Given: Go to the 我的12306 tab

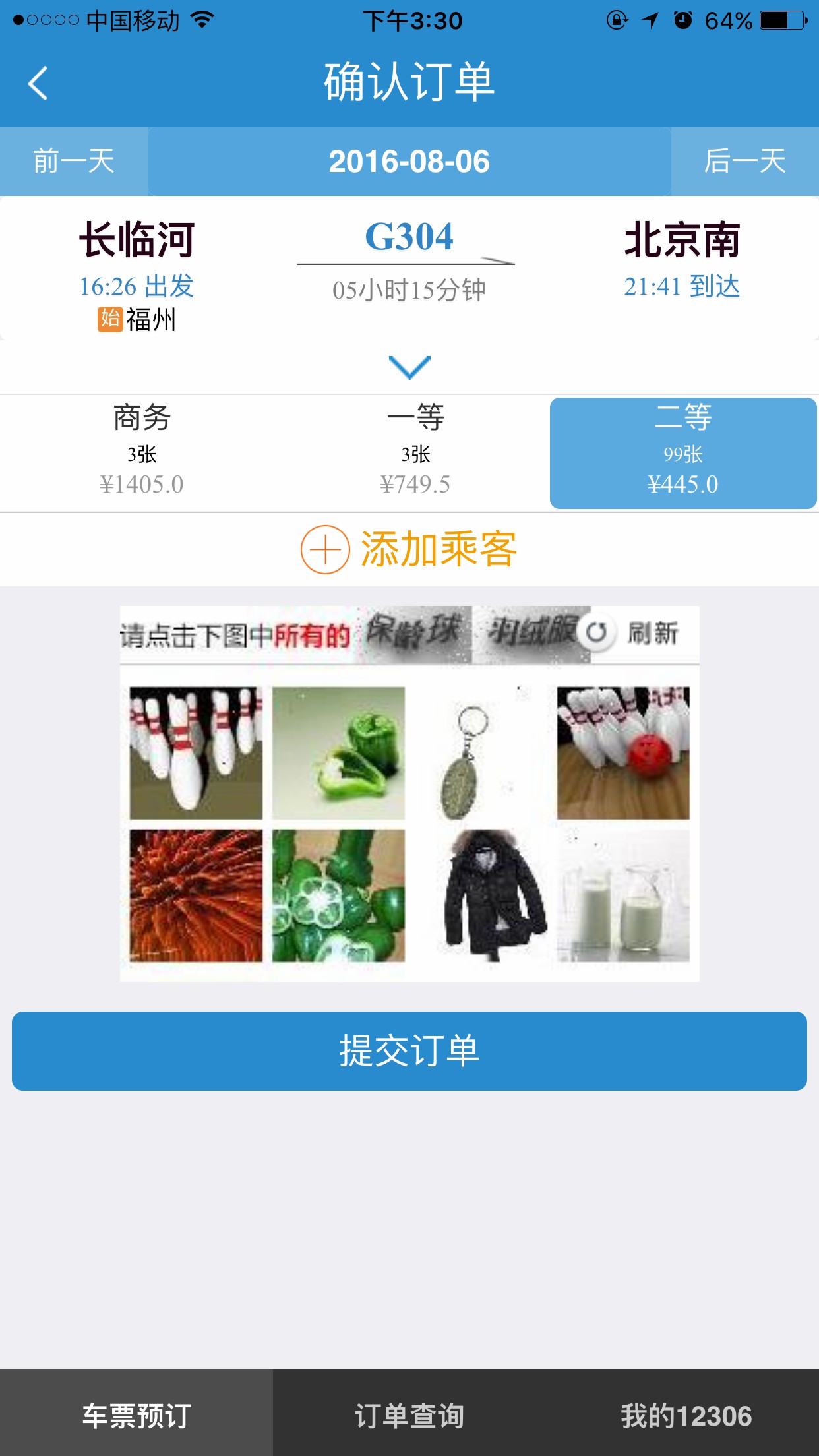Looking at the screenshot, I should 686,1415.
